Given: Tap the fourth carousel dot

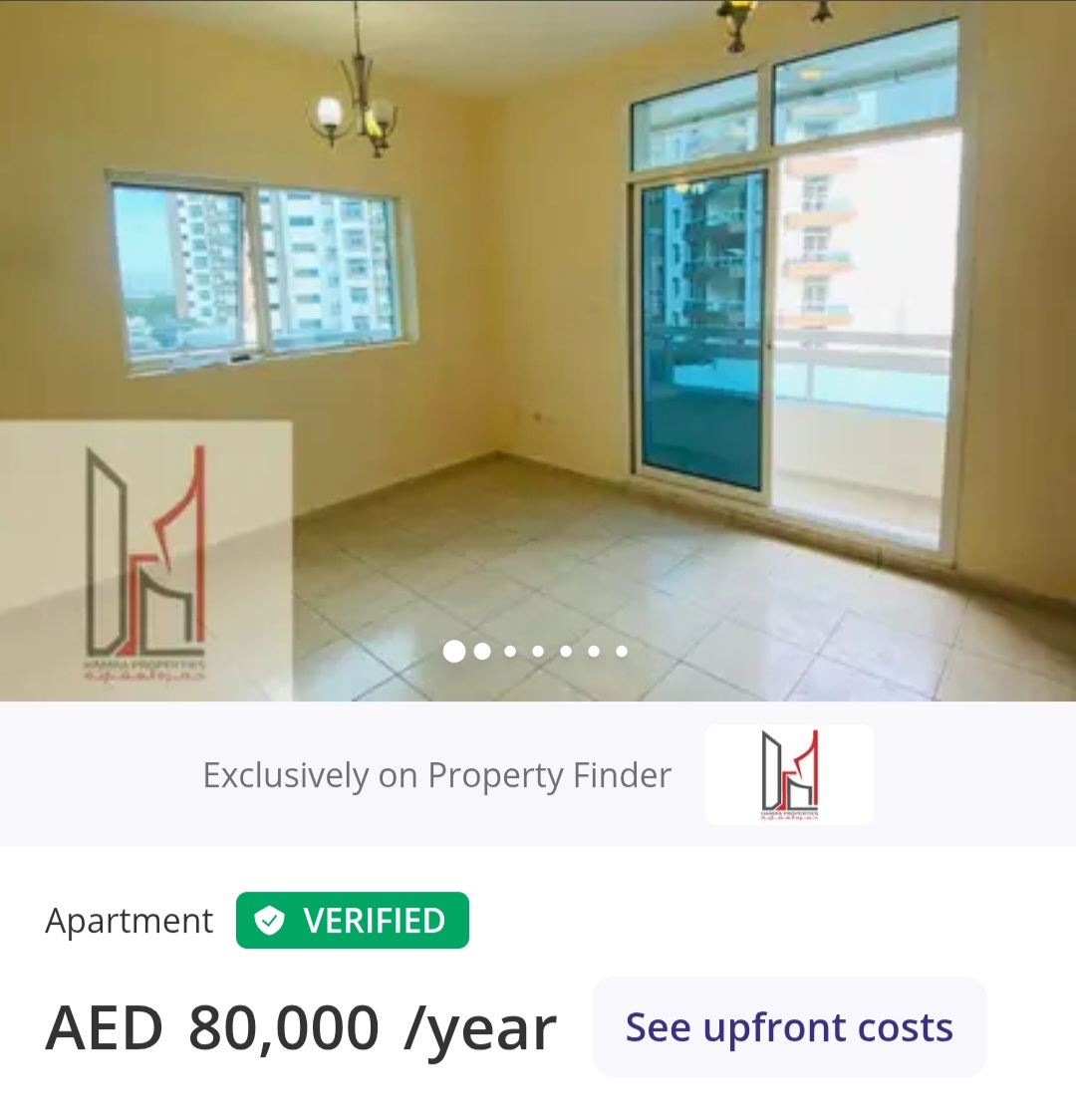Looking at the screenshot, I should [x=539, y=653].
